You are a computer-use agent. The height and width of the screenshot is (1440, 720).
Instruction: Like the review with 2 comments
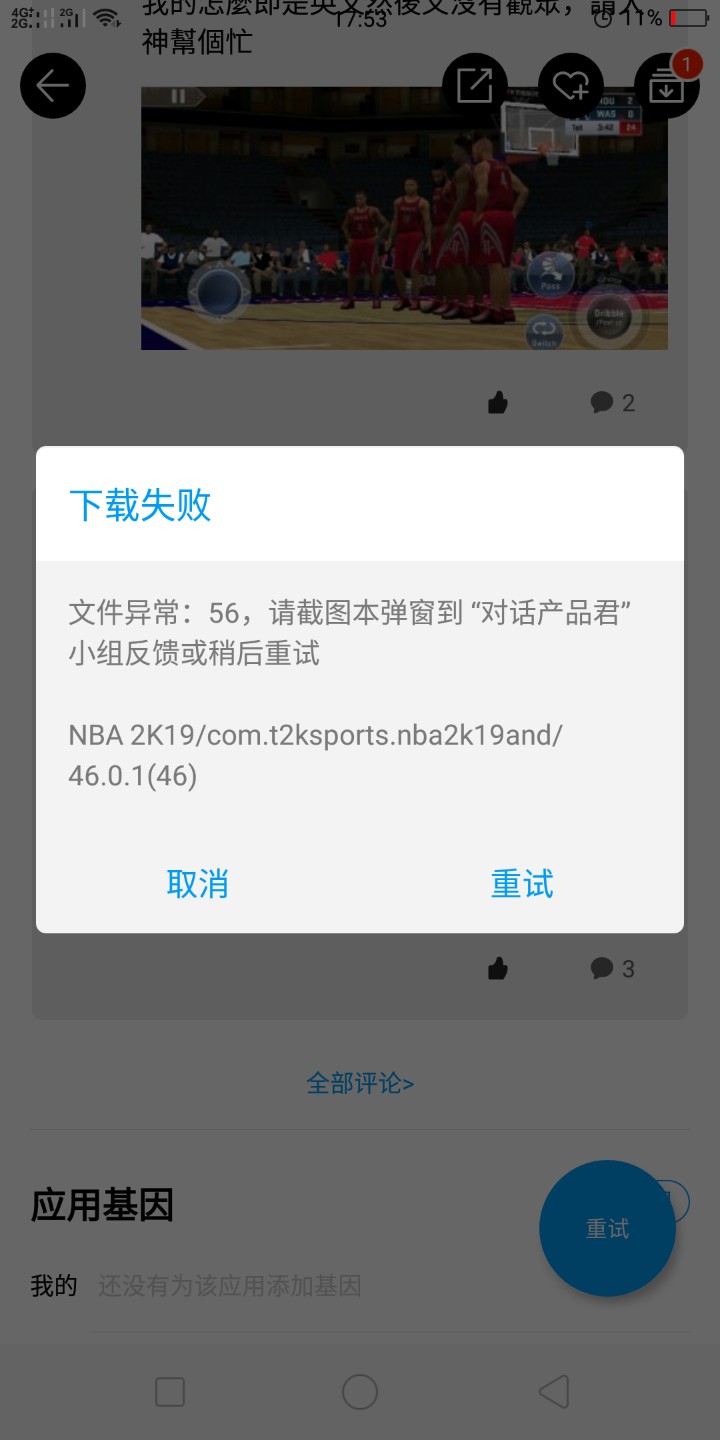(497, 403)
